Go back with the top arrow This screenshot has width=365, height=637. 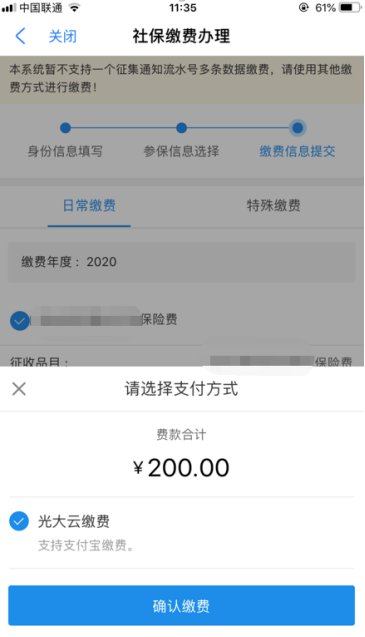(20, 36)
